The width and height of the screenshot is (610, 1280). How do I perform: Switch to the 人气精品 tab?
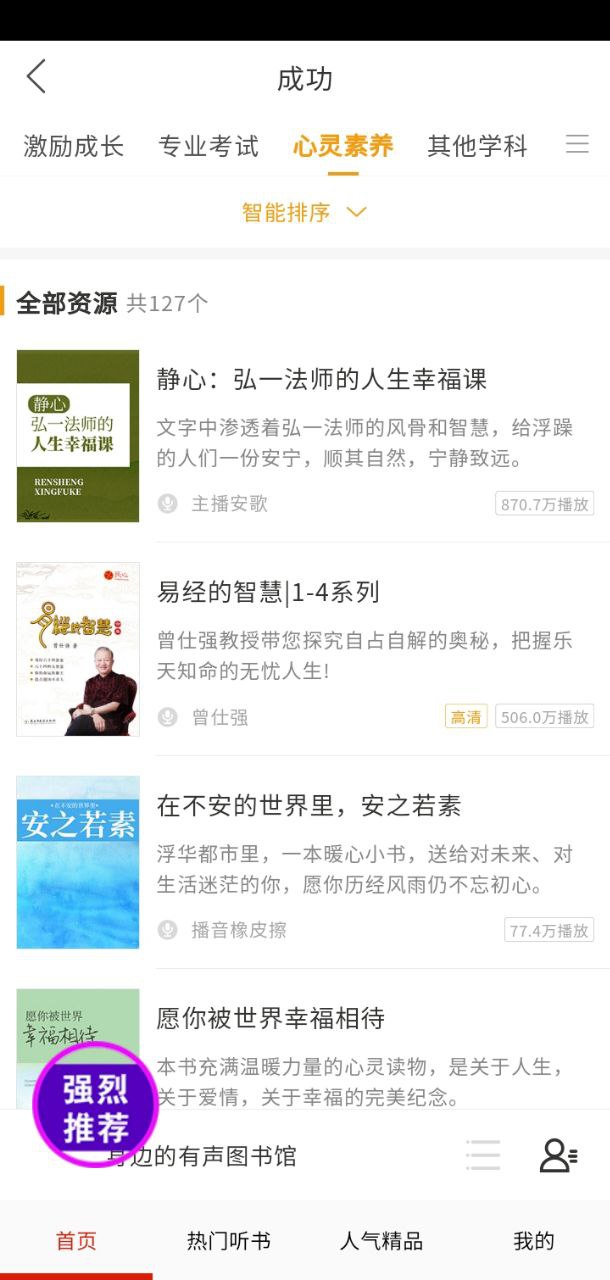click(381, 1241)
